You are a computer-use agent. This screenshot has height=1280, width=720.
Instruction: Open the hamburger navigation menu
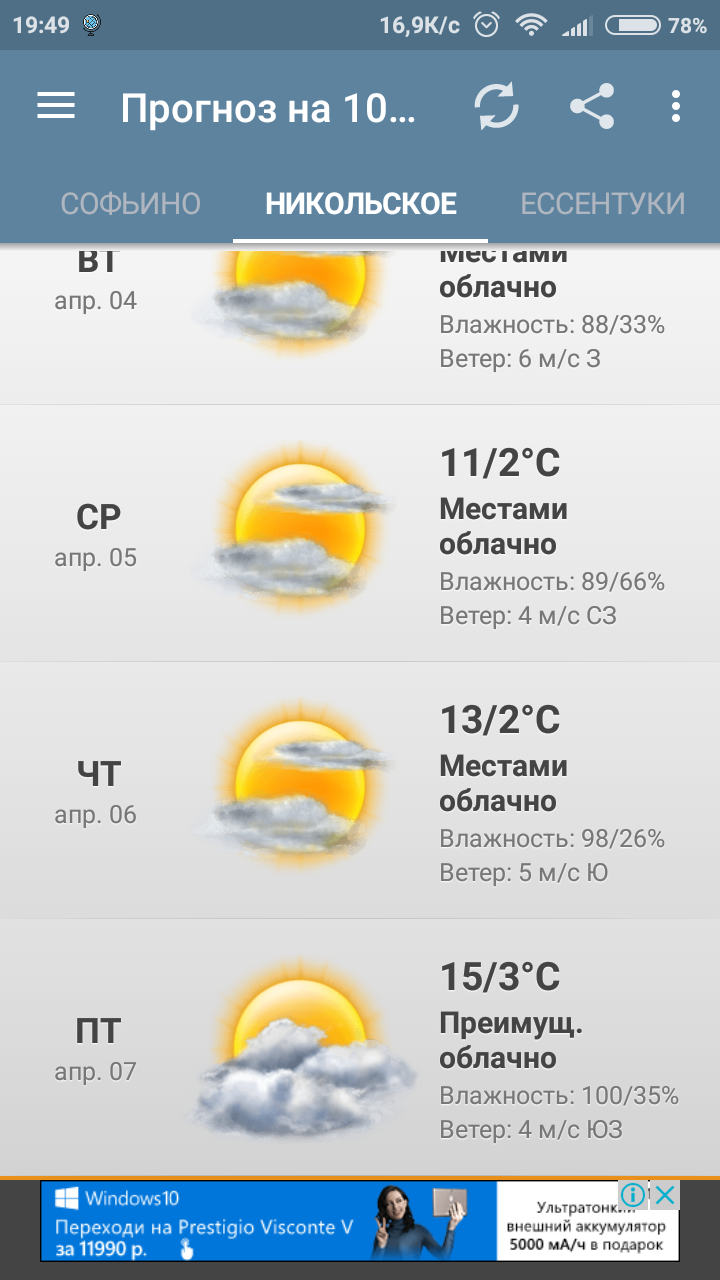[x=56, y=107]
